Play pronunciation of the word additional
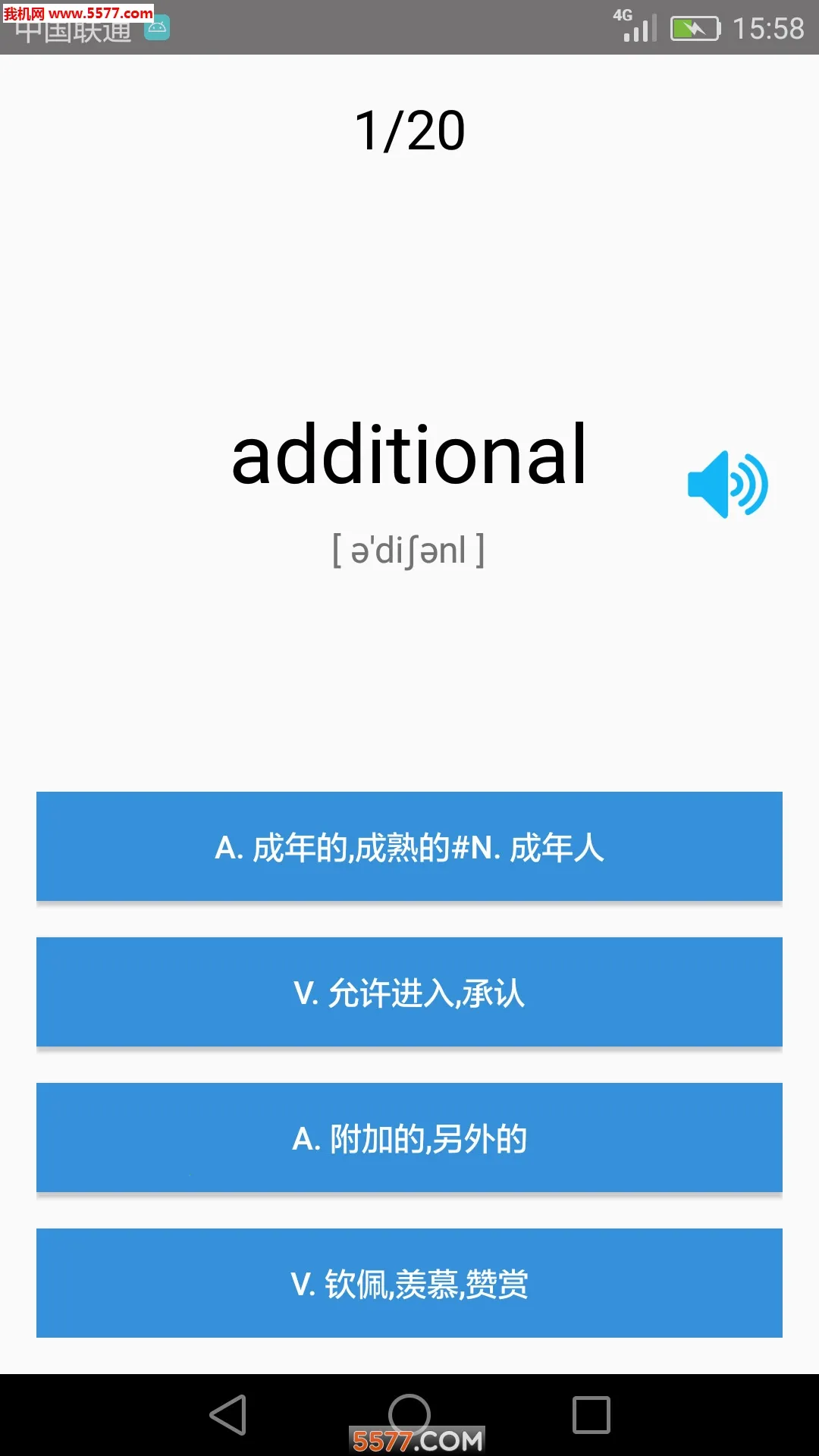Image resolution: width=819 pixels, height=1456 pixels. tap(726, 483)
